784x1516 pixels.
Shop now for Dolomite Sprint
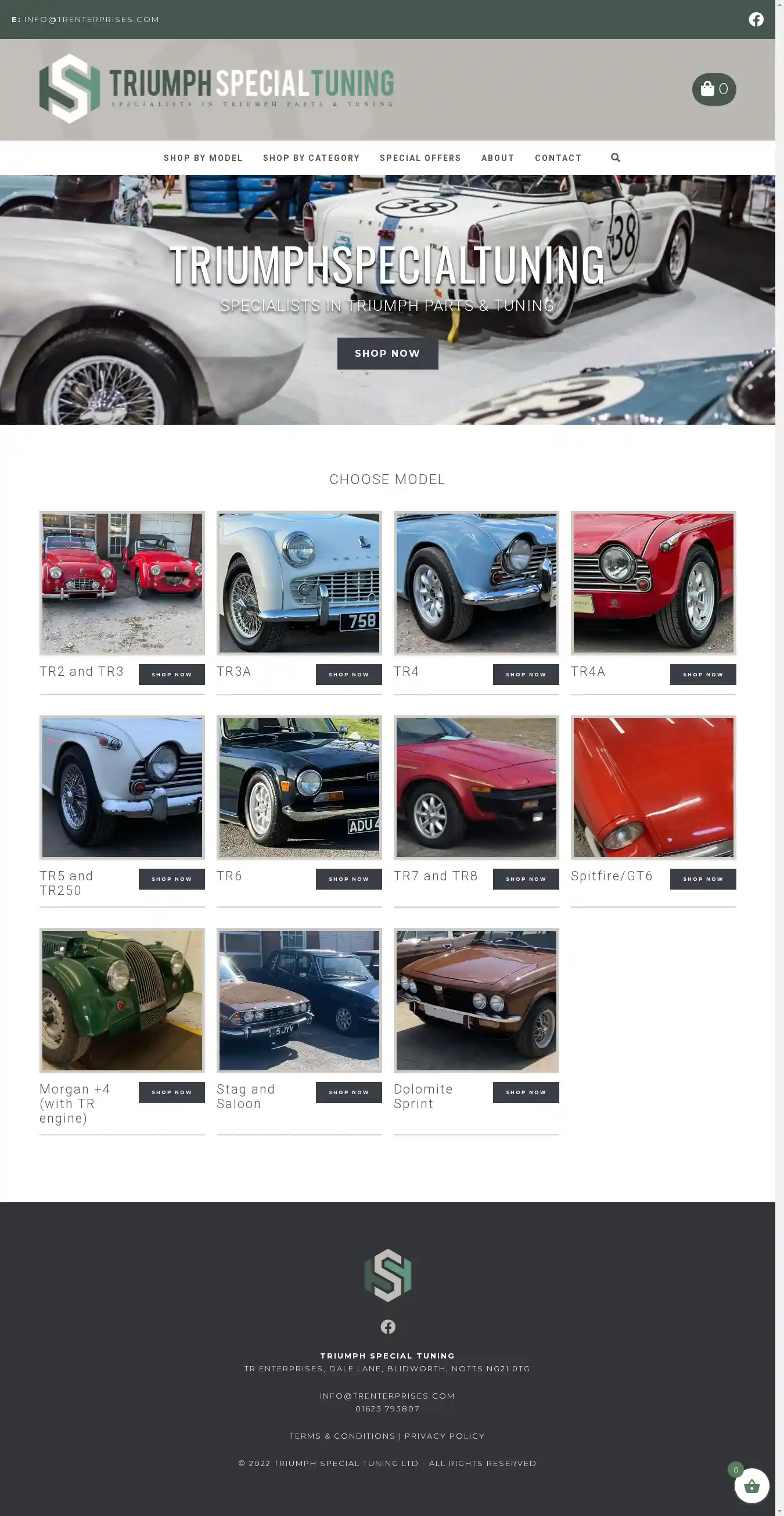pyautogui.click(x=525, y=1092)
